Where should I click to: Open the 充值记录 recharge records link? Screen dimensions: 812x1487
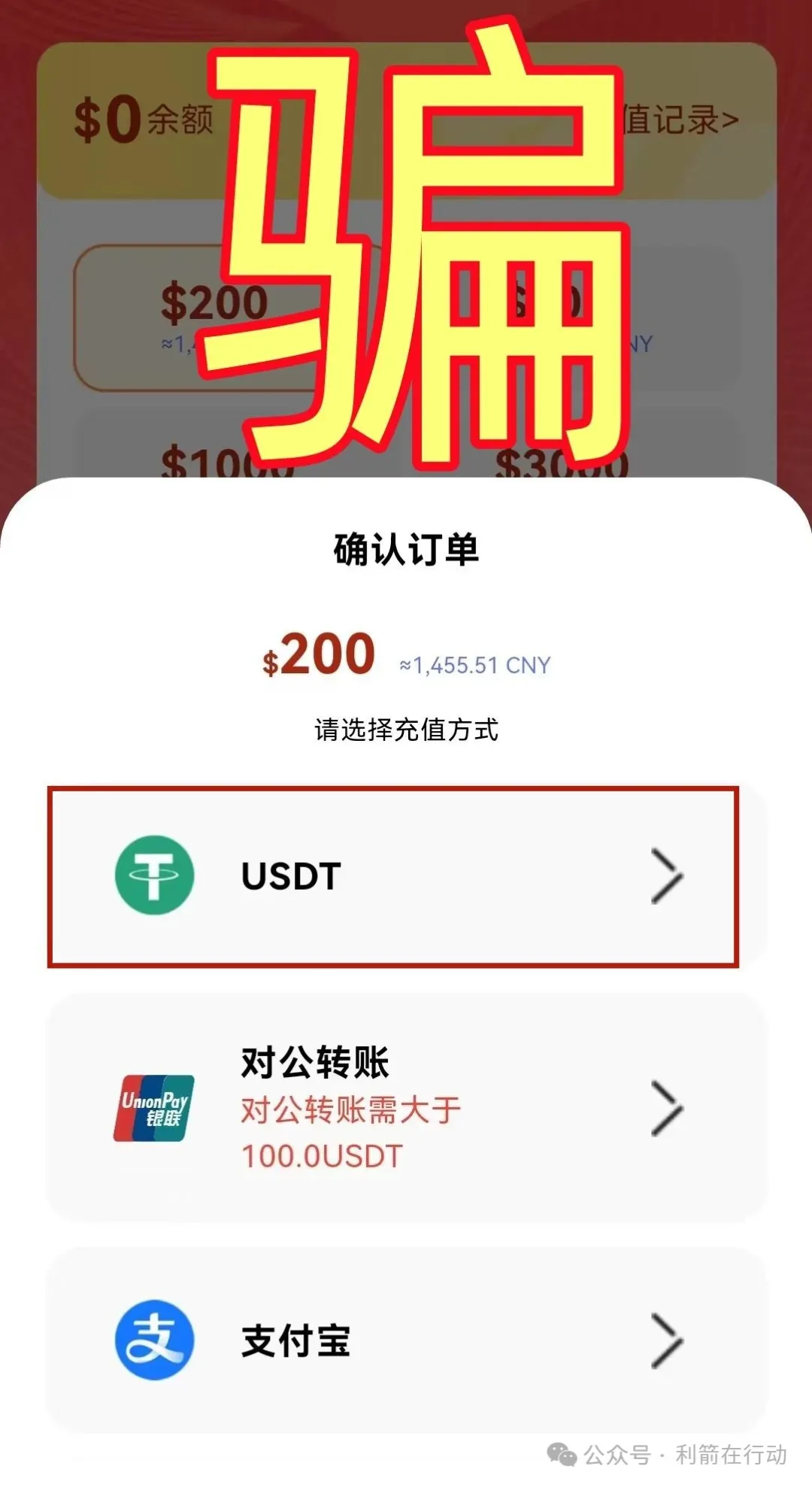click(677, 117)
